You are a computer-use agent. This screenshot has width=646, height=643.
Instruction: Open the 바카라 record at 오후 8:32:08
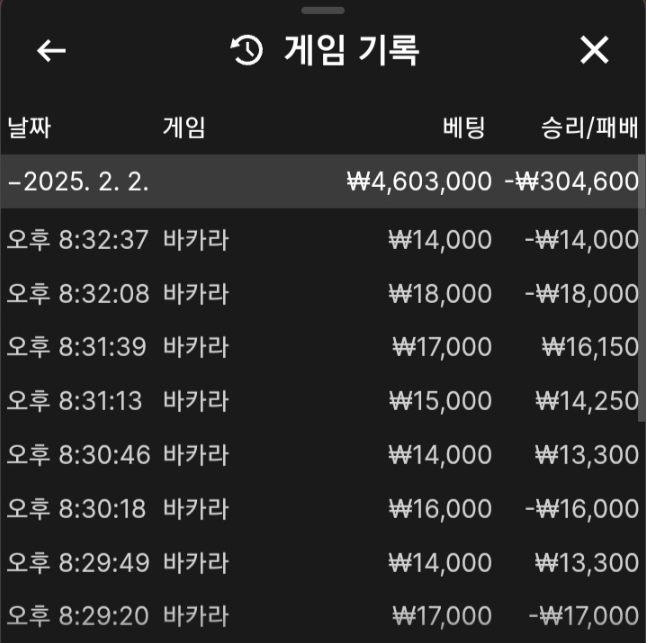tap(320, 293)
